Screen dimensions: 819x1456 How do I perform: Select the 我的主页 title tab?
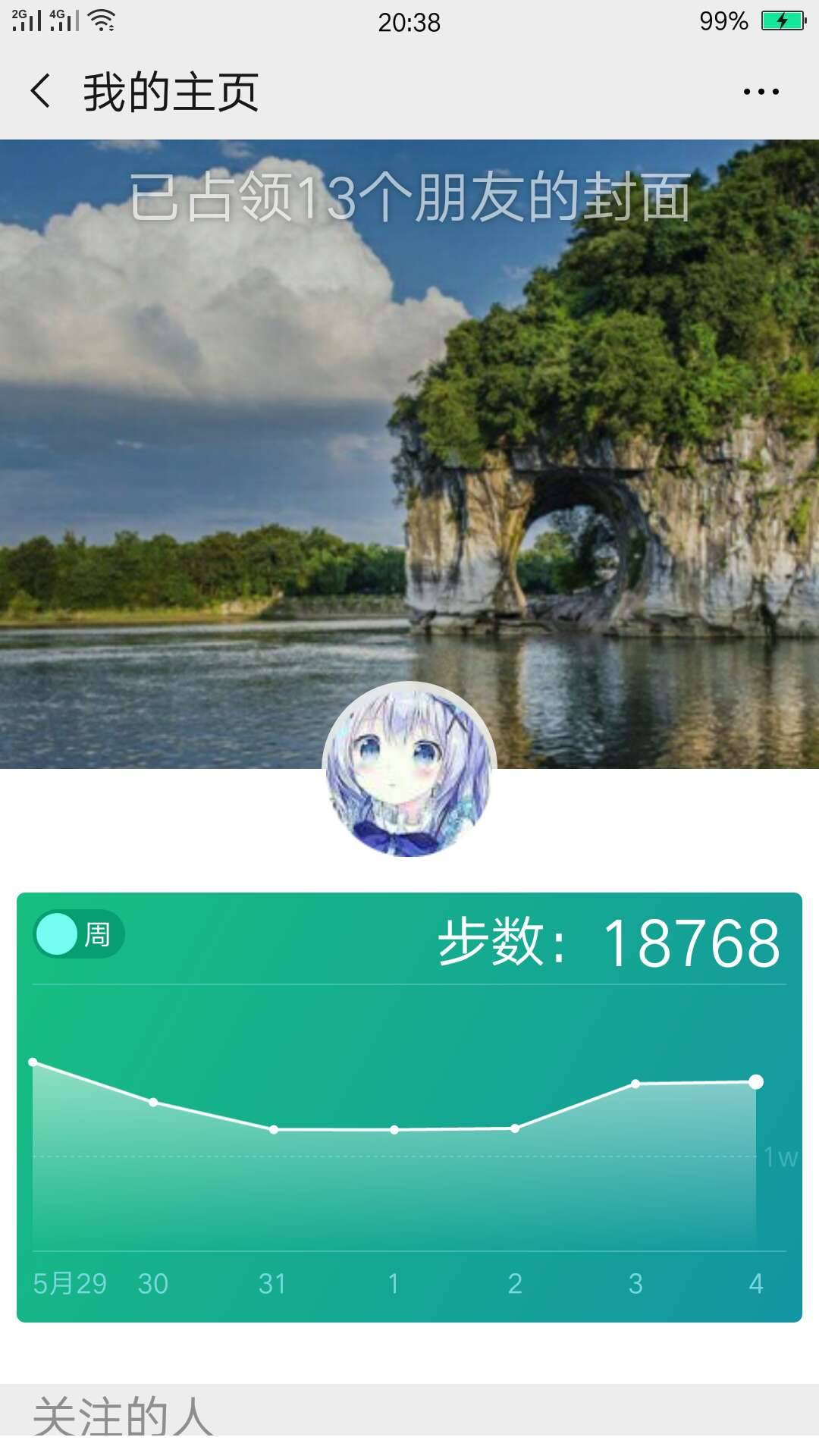click(x=167, y=91)
